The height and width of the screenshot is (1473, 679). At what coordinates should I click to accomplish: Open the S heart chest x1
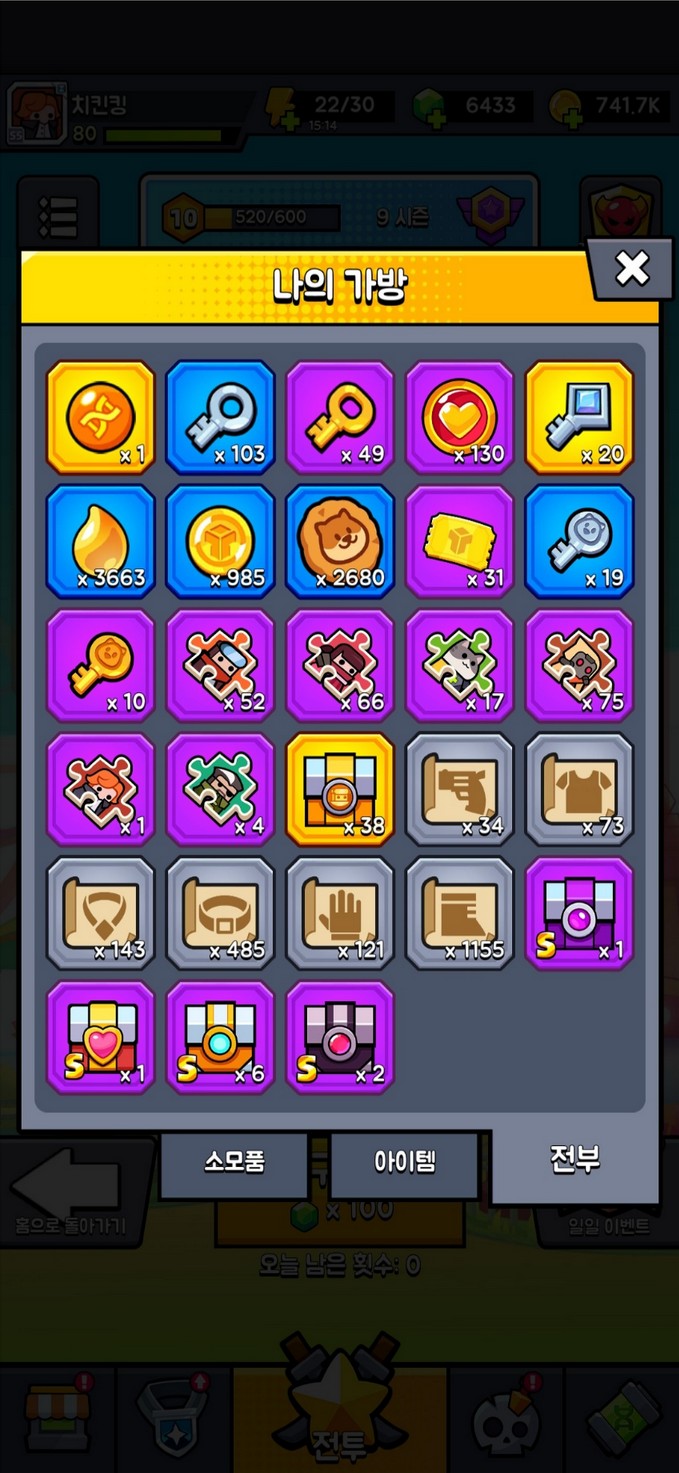100,1037
